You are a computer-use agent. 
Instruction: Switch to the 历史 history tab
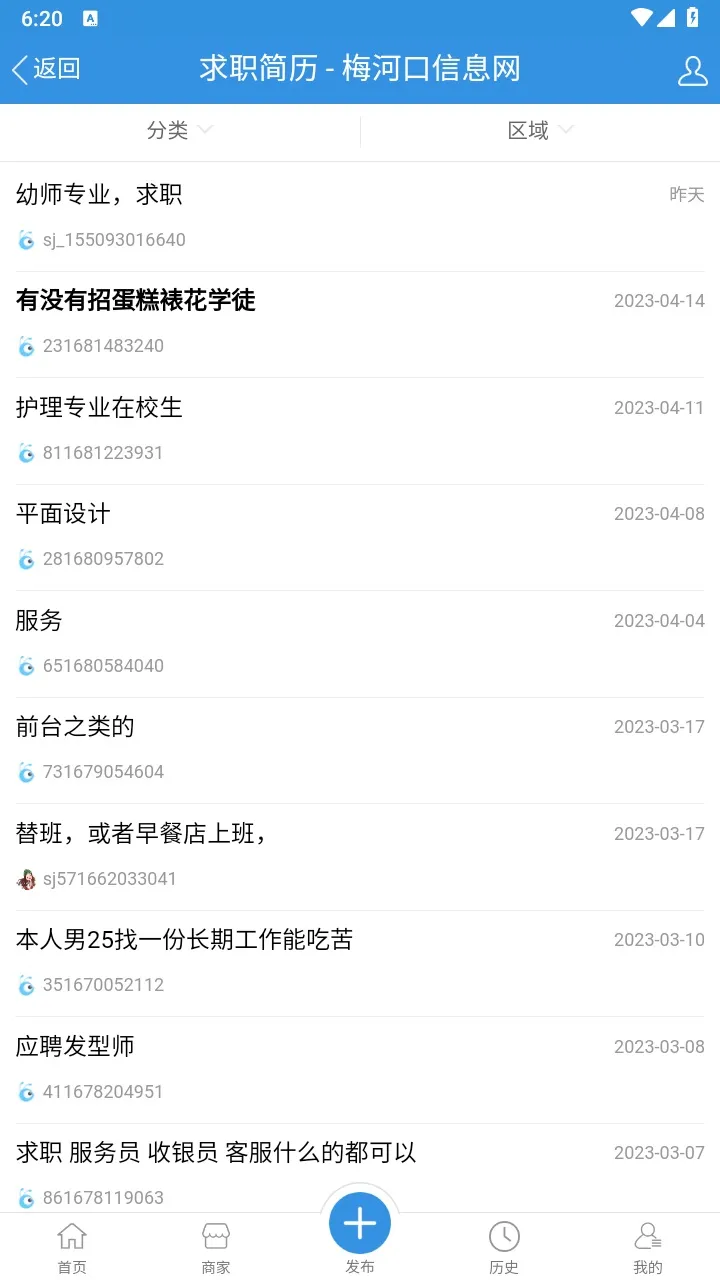[504, 1247]
